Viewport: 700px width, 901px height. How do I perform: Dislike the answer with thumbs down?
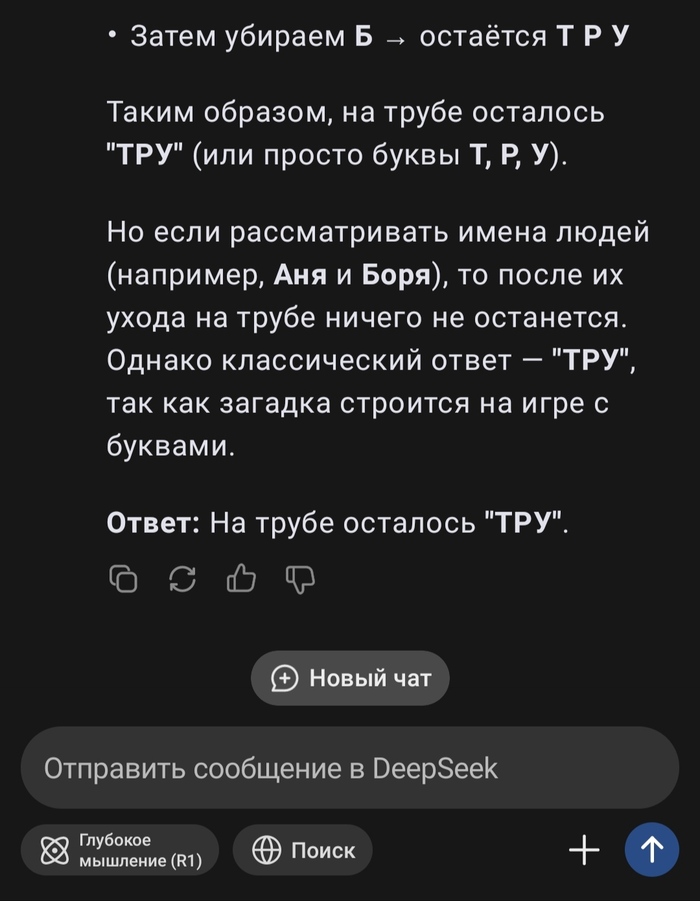click(300, 579)
